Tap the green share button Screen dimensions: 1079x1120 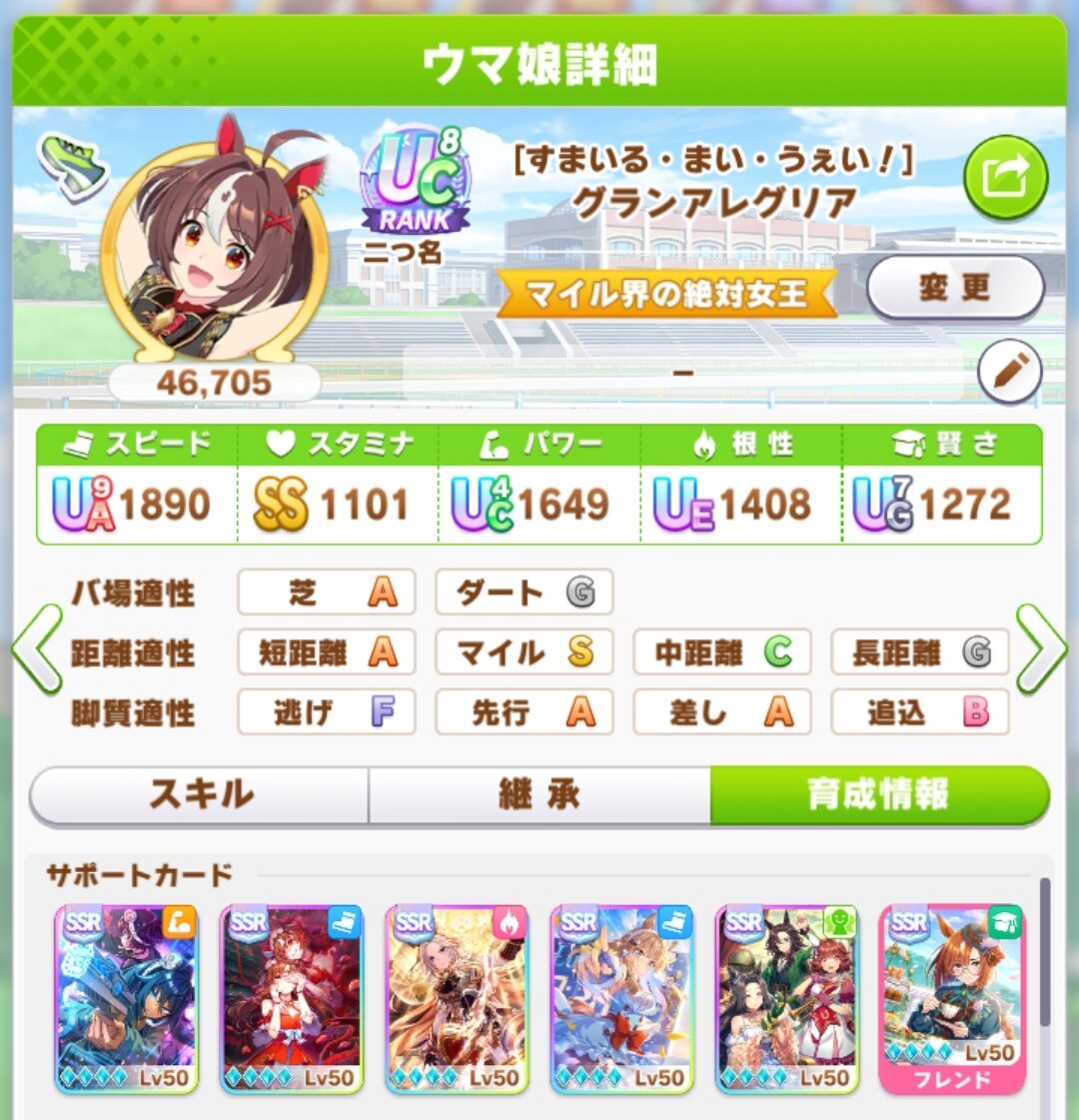point(1005,178)
